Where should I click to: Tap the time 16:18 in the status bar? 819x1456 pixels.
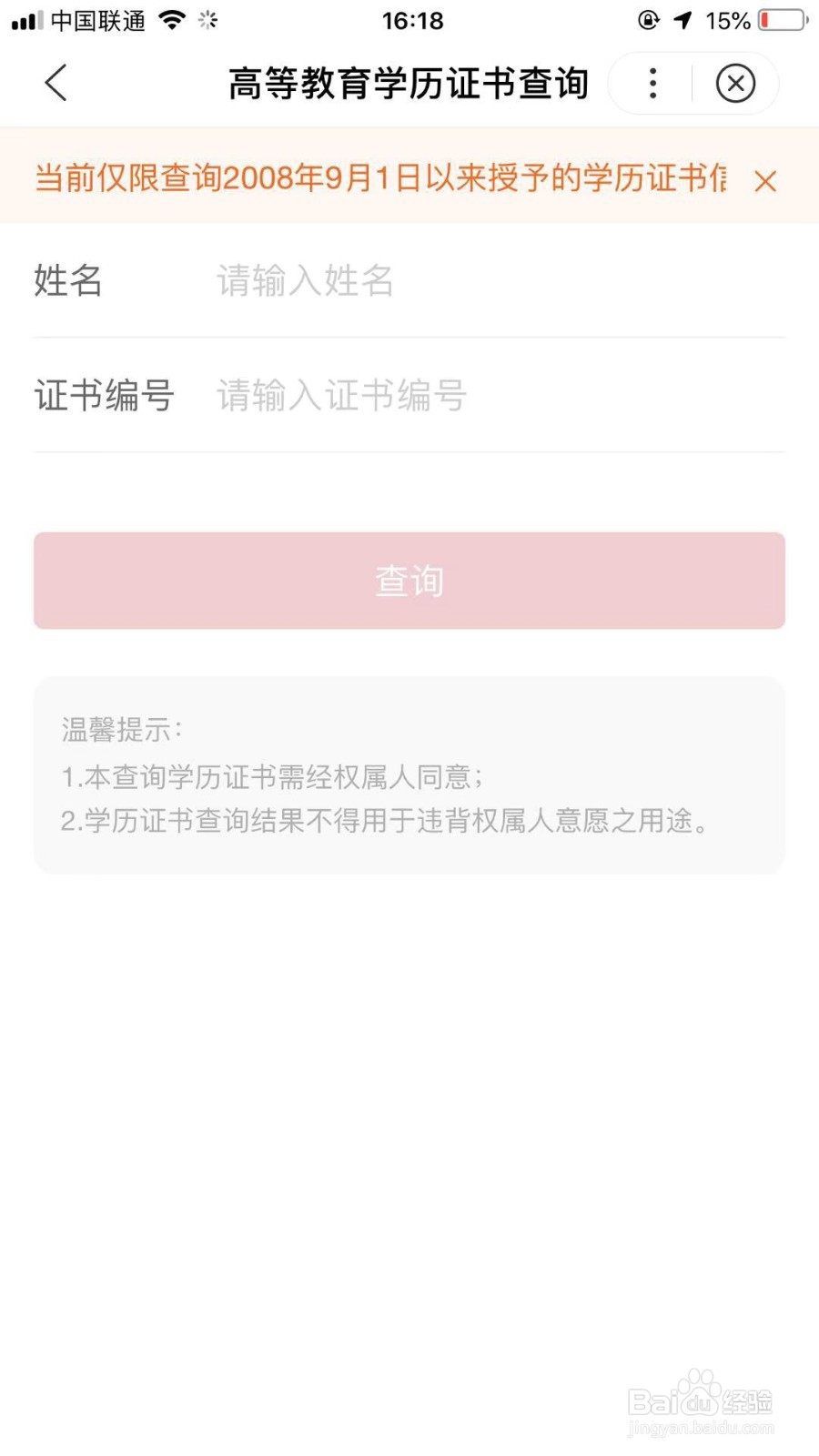412,20
